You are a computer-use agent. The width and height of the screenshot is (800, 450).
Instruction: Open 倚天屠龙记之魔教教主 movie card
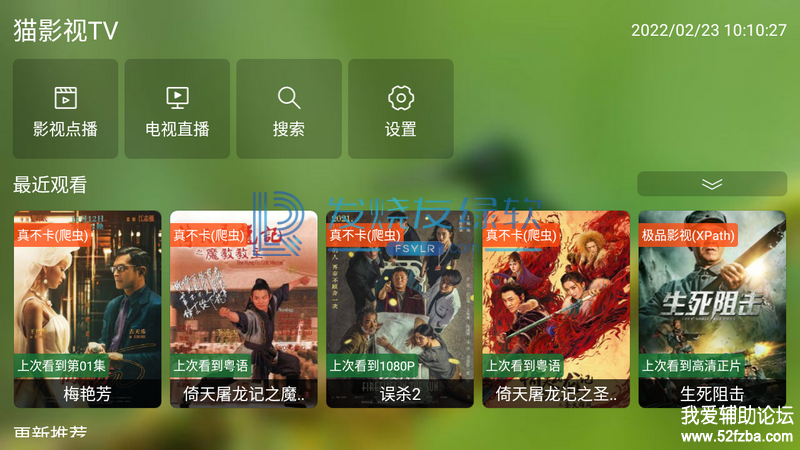coord(243,309)
